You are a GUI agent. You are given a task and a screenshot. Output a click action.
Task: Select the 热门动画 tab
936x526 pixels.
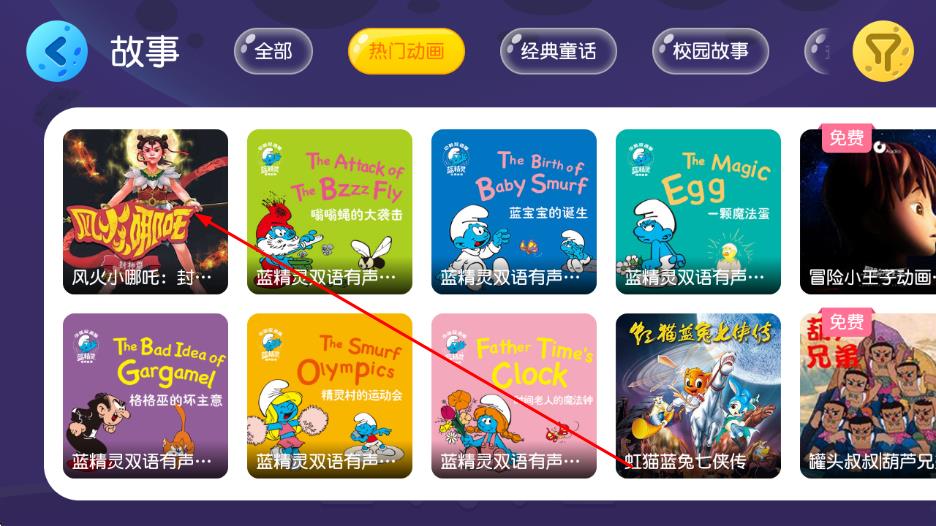click(406, 51)
